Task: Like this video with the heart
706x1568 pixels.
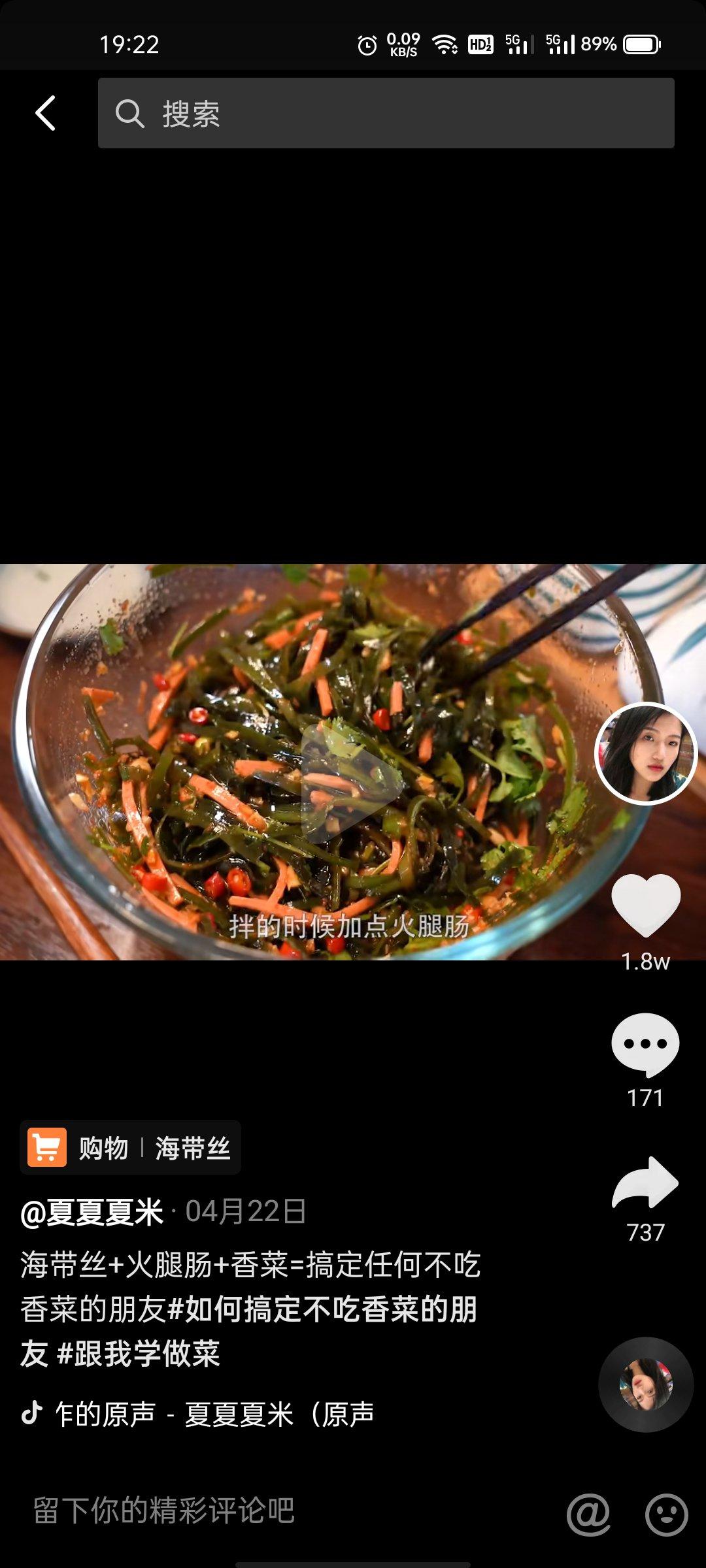Action: point(645,906)
